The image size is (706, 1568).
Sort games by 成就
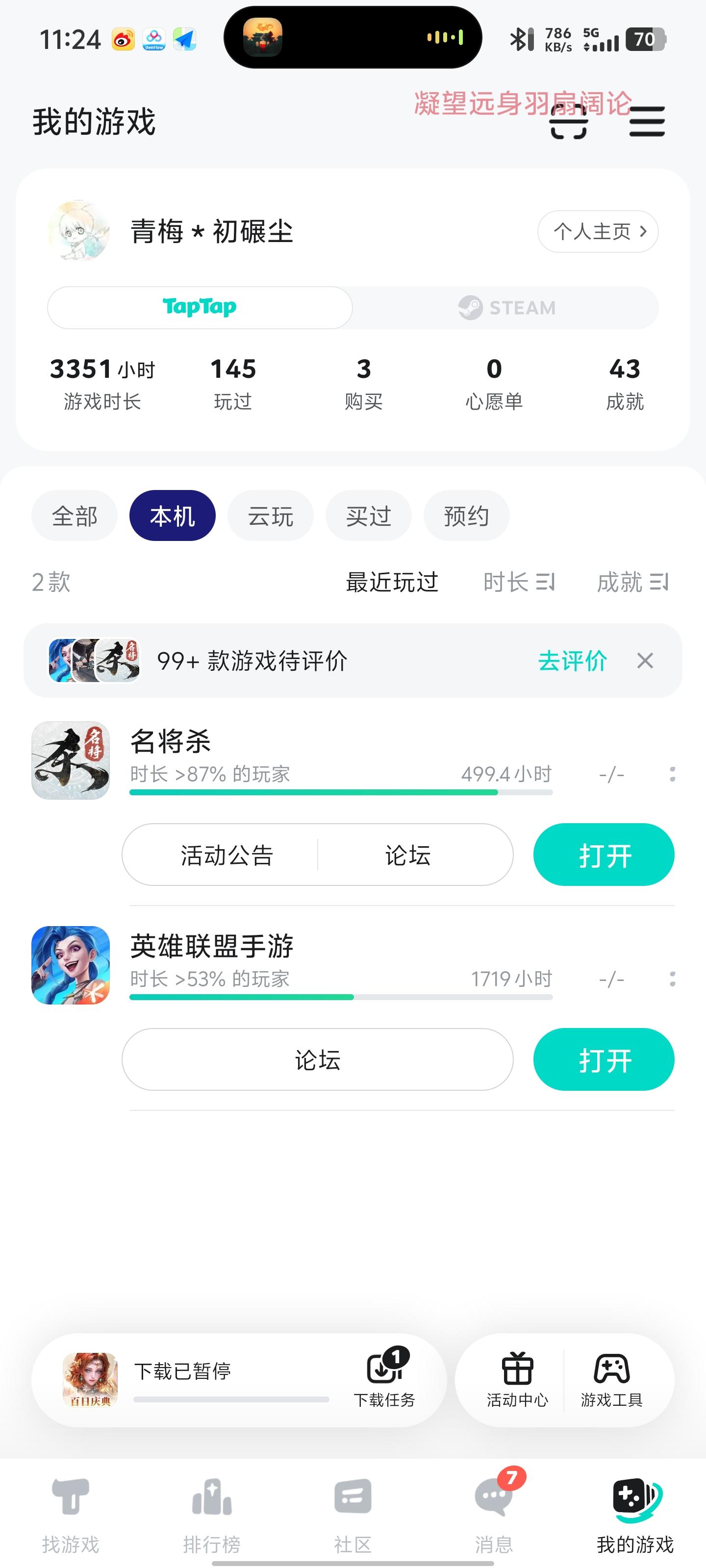click(631, 583)
